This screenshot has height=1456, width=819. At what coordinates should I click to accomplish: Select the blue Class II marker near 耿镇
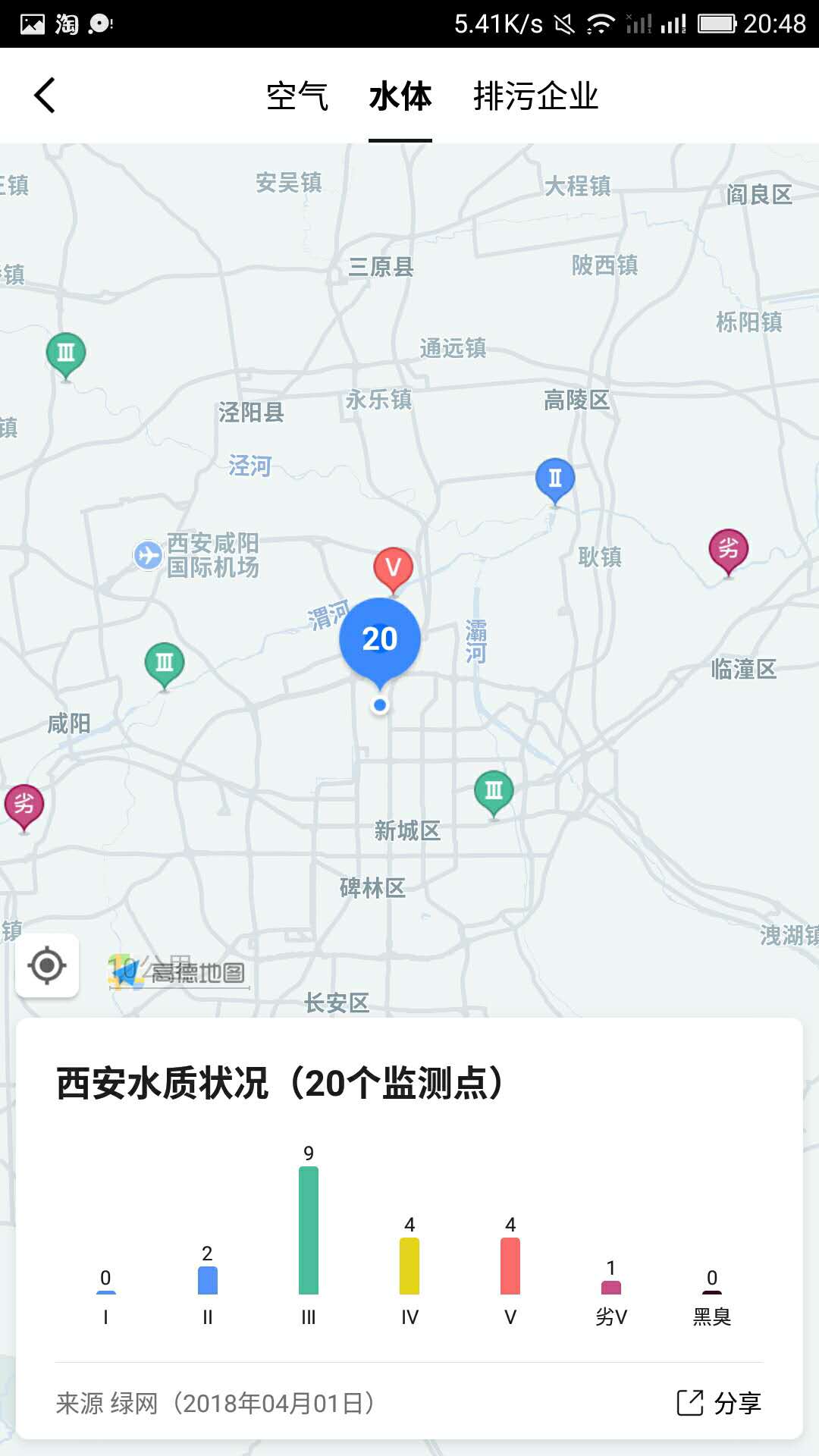click(x=554, y=478)
